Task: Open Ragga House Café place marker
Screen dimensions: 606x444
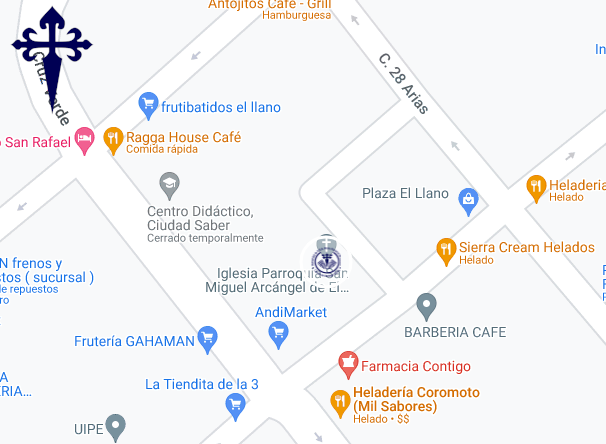Action: pos(113,138)
